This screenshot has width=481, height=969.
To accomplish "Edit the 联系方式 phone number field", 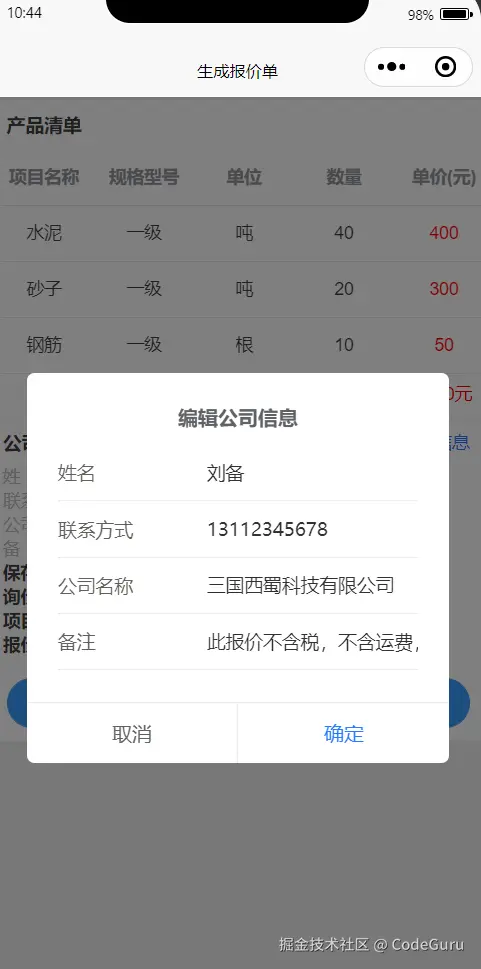I will click(312, 530).
